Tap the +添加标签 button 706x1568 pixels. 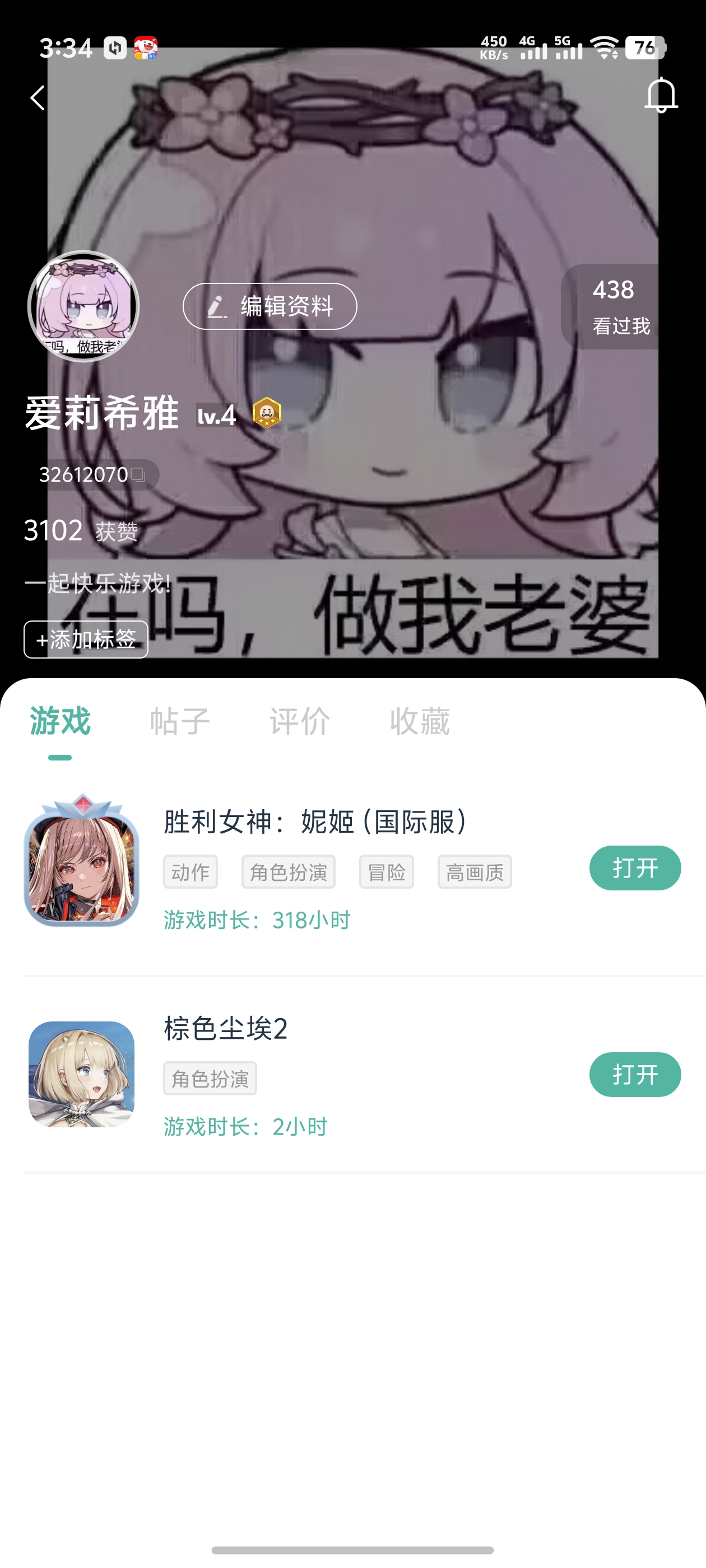click(86, 639)
